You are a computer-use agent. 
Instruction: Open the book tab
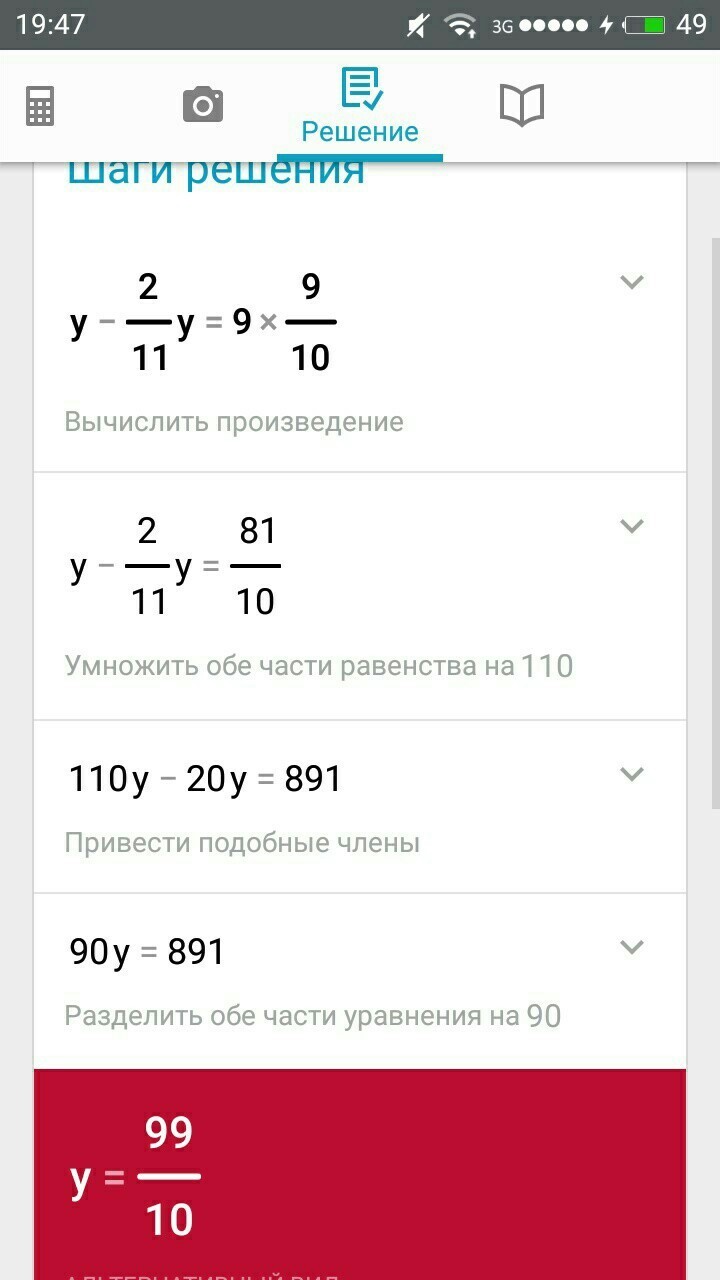coord(521,105)
